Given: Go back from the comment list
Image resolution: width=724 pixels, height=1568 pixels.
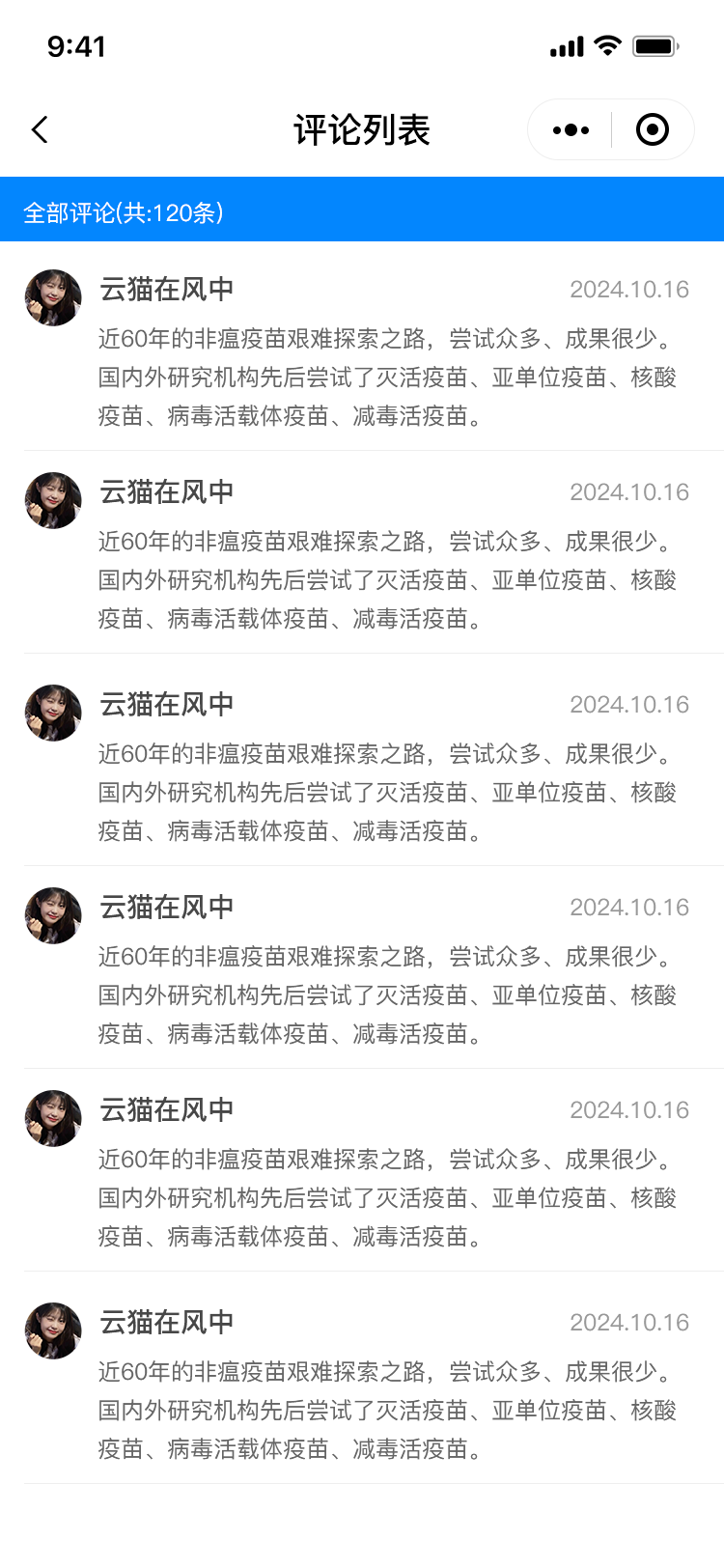Looking at the screenshot, I should (x=40, y=129).
